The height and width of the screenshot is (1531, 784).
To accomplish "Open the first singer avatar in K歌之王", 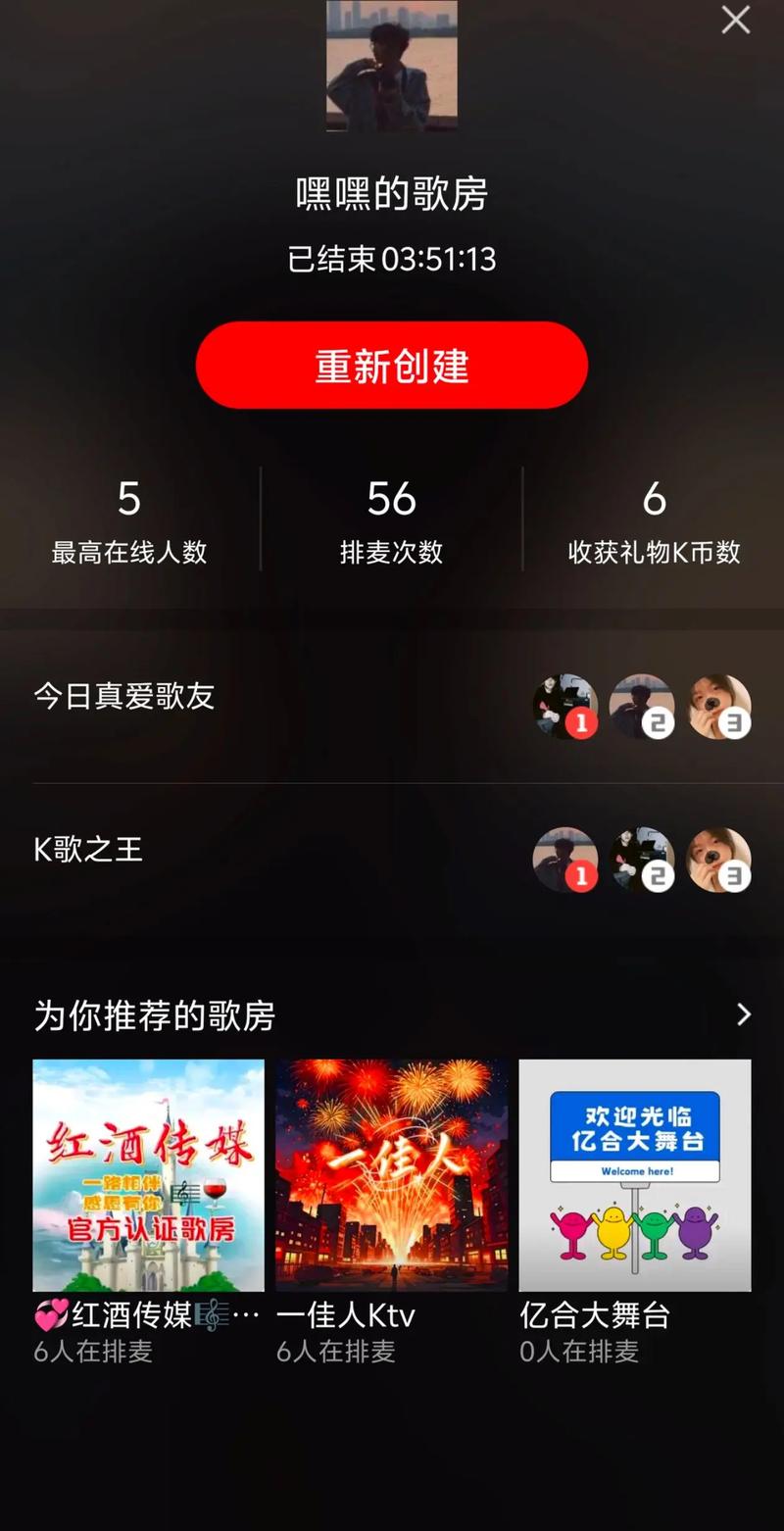I will (564, 858).
